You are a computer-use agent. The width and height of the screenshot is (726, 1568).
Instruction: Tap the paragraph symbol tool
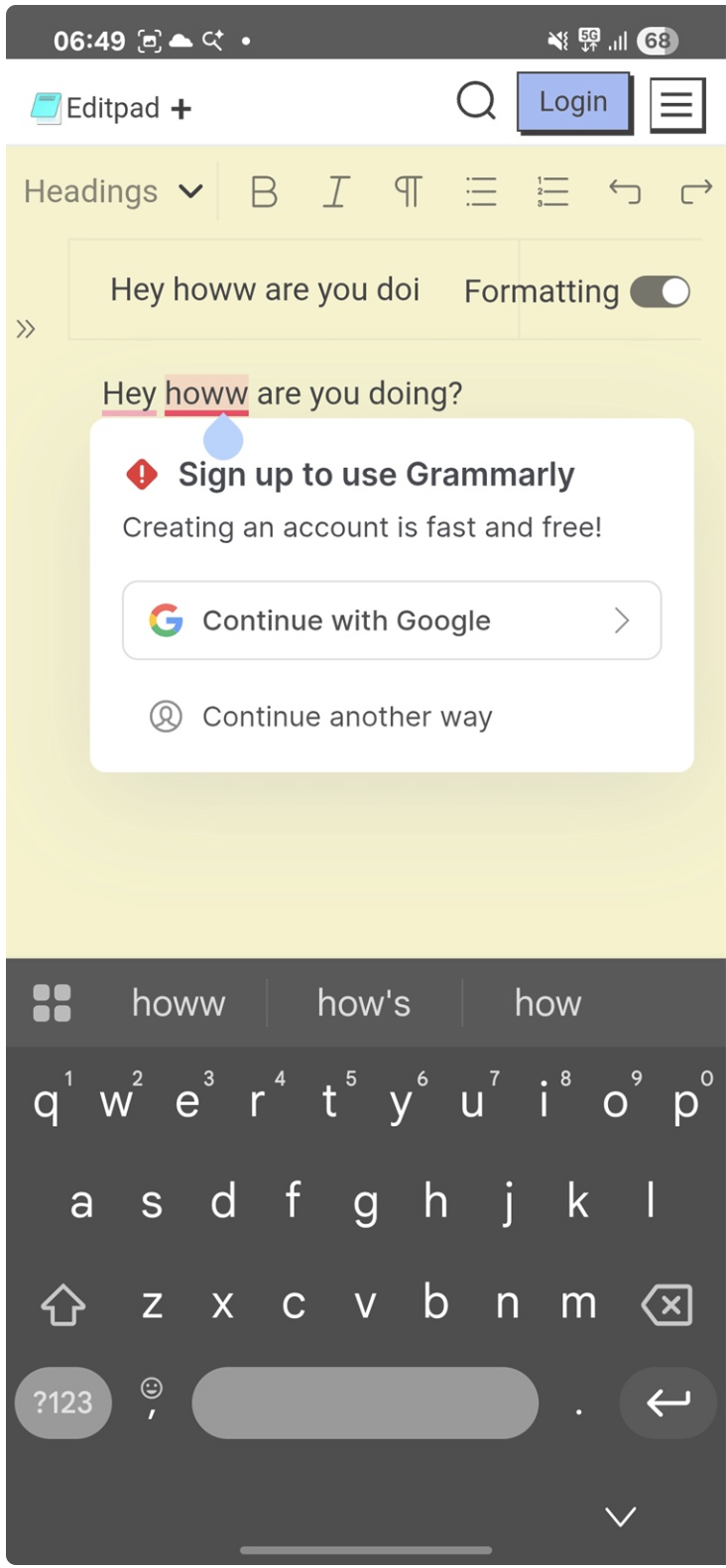(x=408, y=191)
